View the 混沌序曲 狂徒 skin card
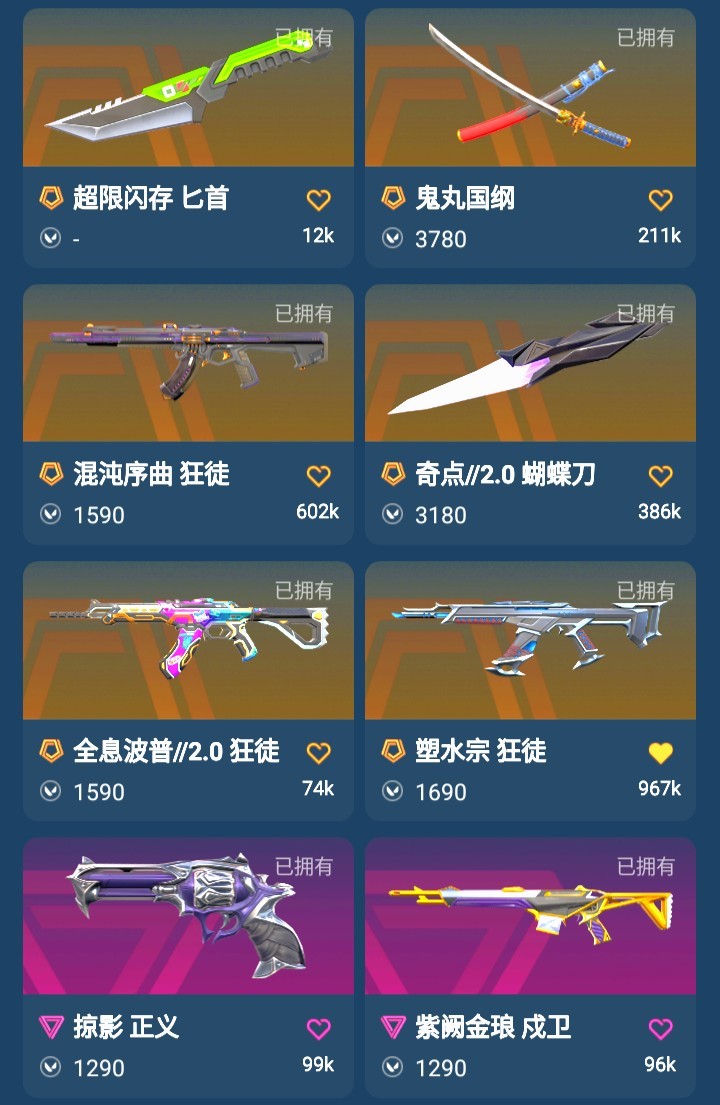The width and height of the screenshot is (720, 1105). (x=188, y=414)
